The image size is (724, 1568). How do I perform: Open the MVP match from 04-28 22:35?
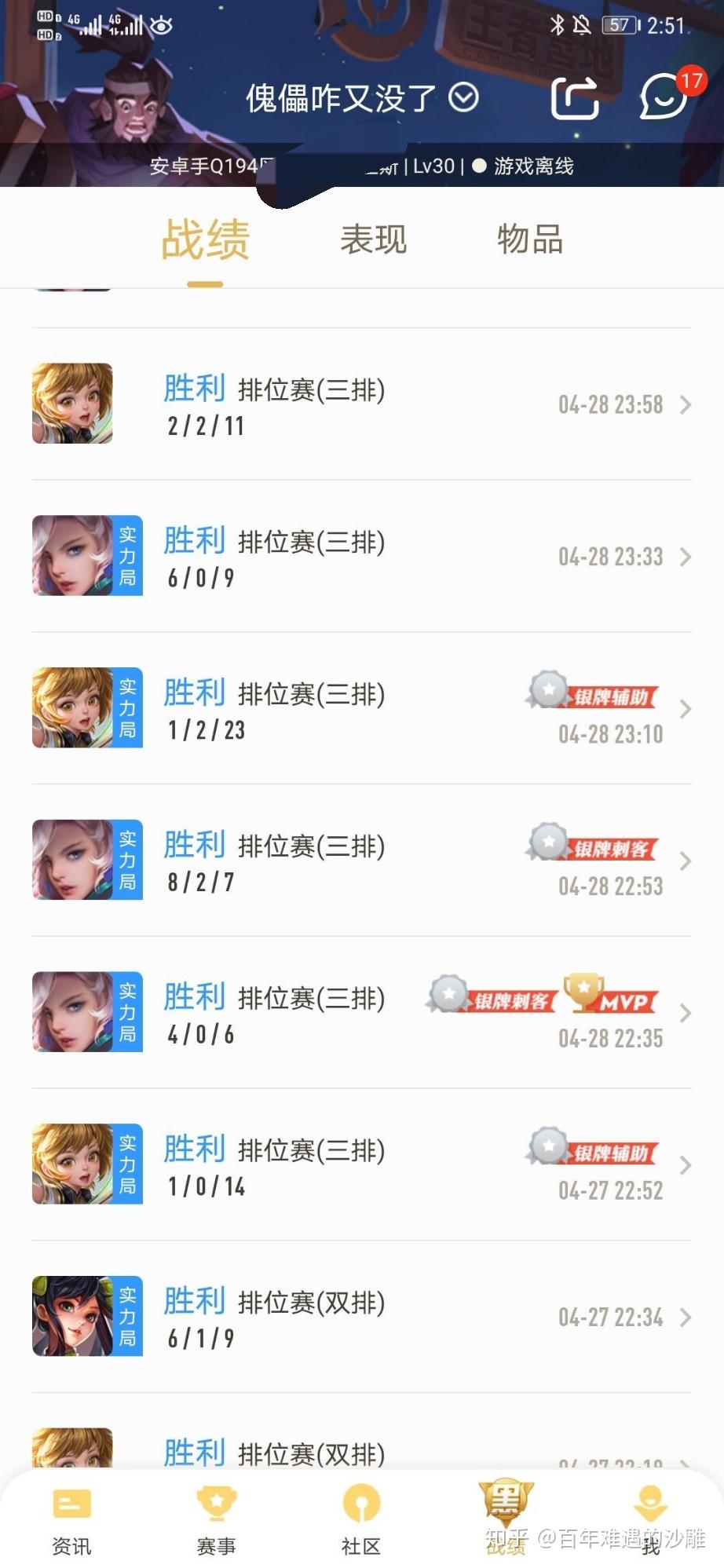361,1014
